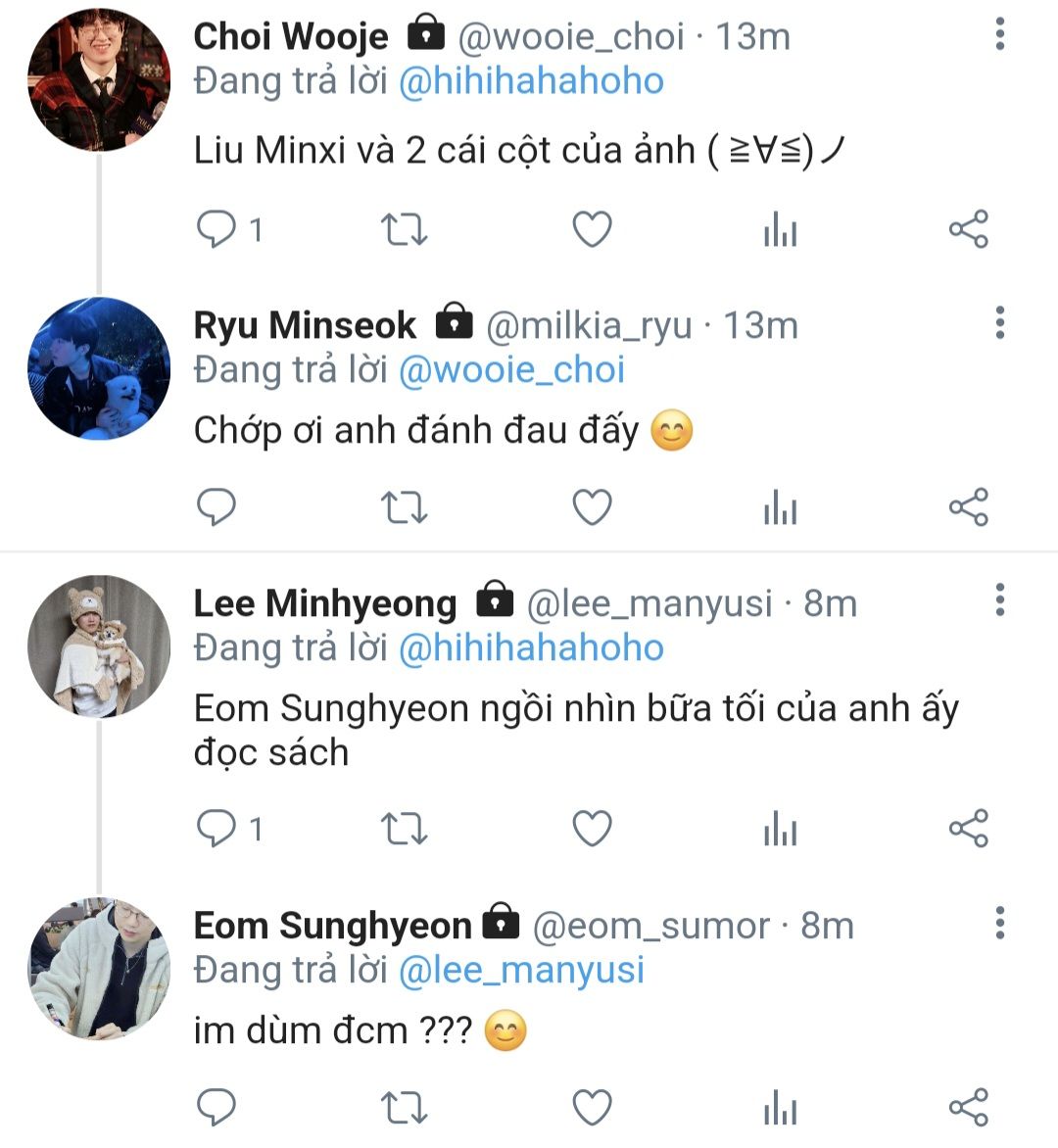Share Eom Sunghyeon's reply

968,1108
